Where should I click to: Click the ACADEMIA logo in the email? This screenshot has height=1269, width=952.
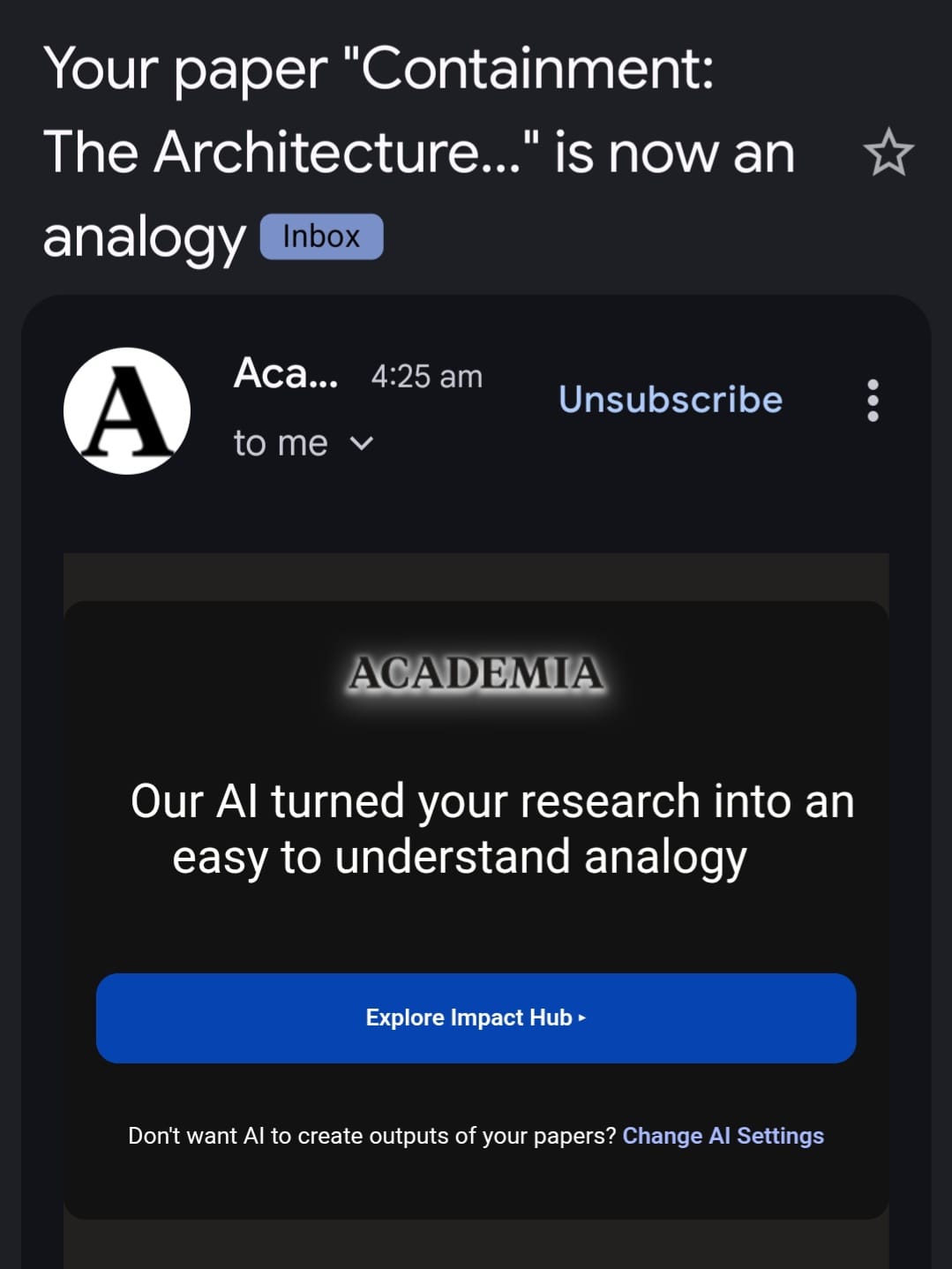point(476,674)
